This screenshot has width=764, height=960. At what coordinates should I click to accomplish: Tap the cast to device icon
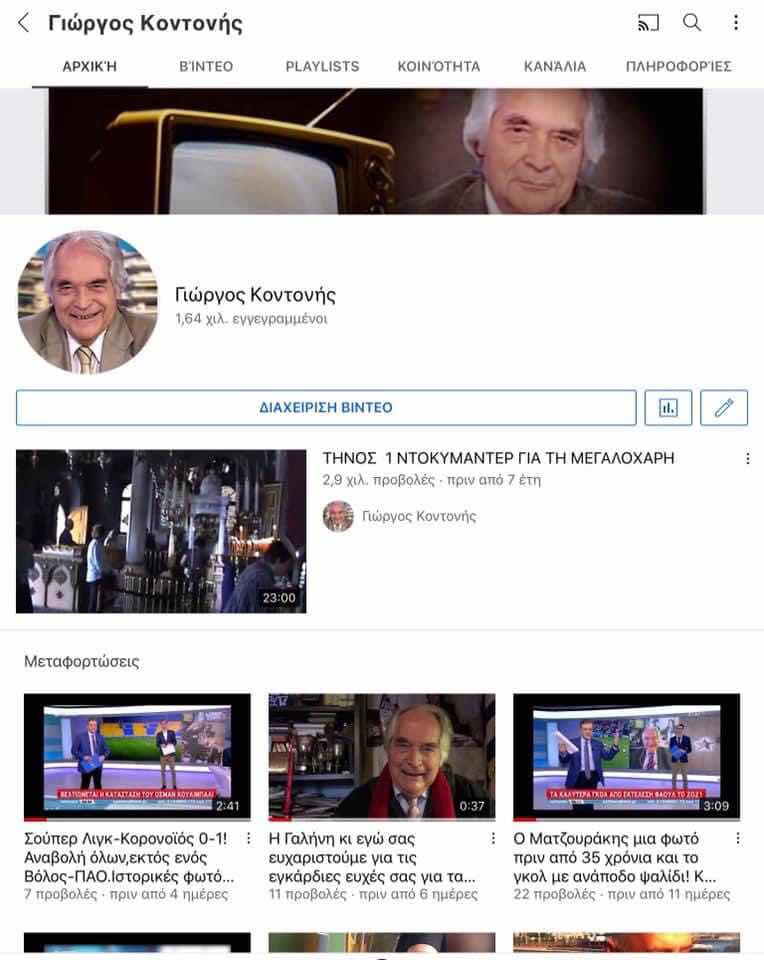click(648, 23)
